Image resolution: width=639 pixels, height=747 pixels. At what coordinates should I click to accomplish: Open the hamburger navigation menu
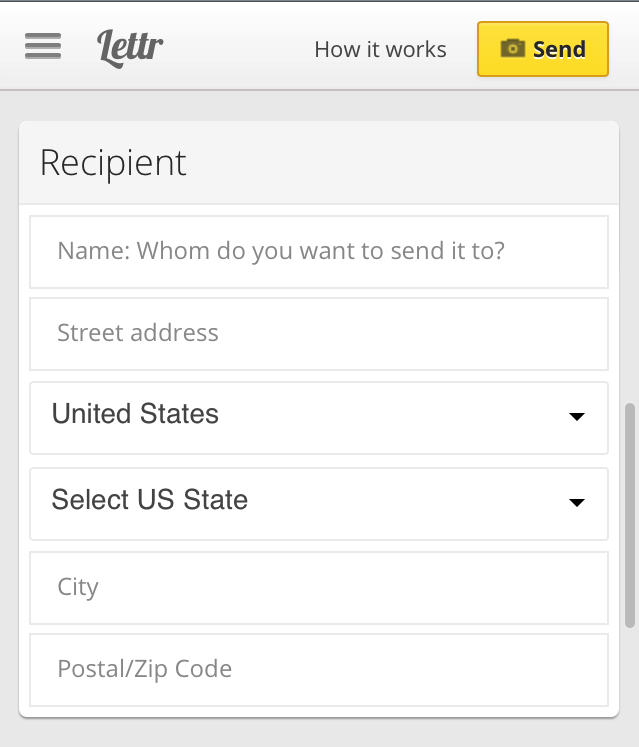[42, 46]
